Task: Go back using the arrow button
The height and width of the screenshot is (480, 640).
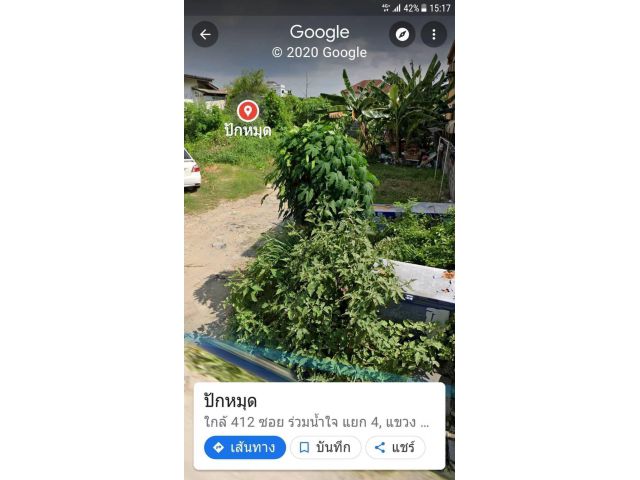Action: (x=205, y=34)
